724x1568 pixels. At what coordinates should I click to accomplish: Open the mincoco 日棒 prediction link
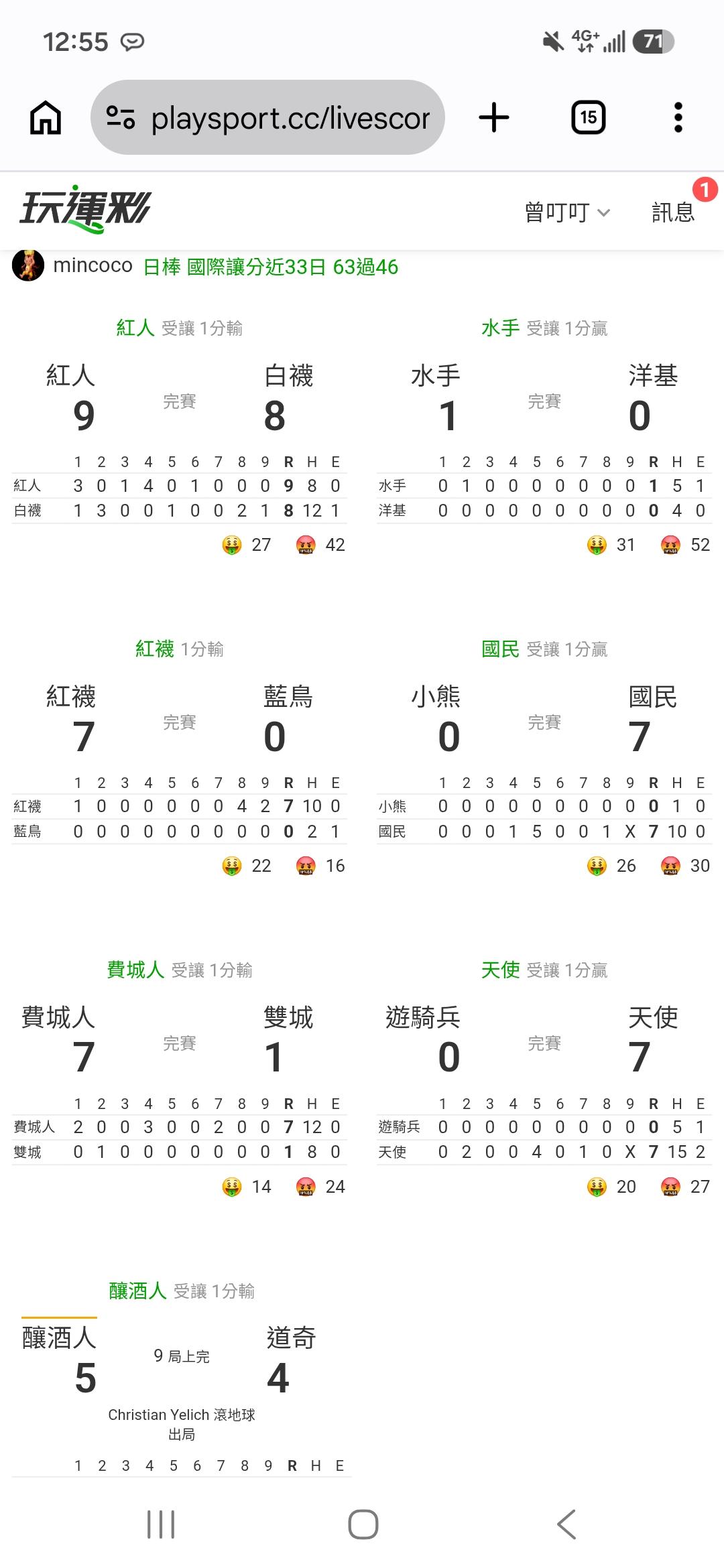click(270, 267)
